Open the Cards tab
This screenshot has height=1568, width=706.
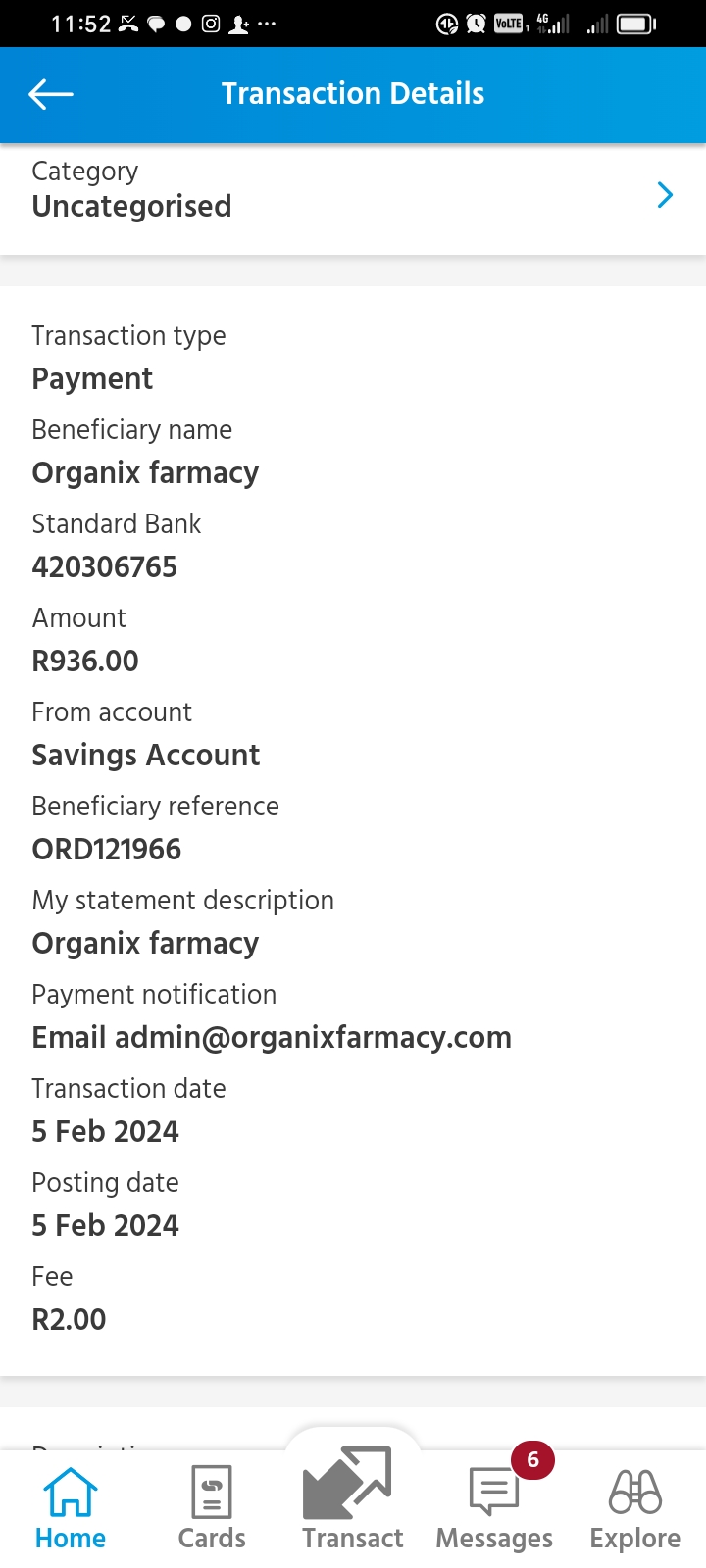[x=212, y=1509]
